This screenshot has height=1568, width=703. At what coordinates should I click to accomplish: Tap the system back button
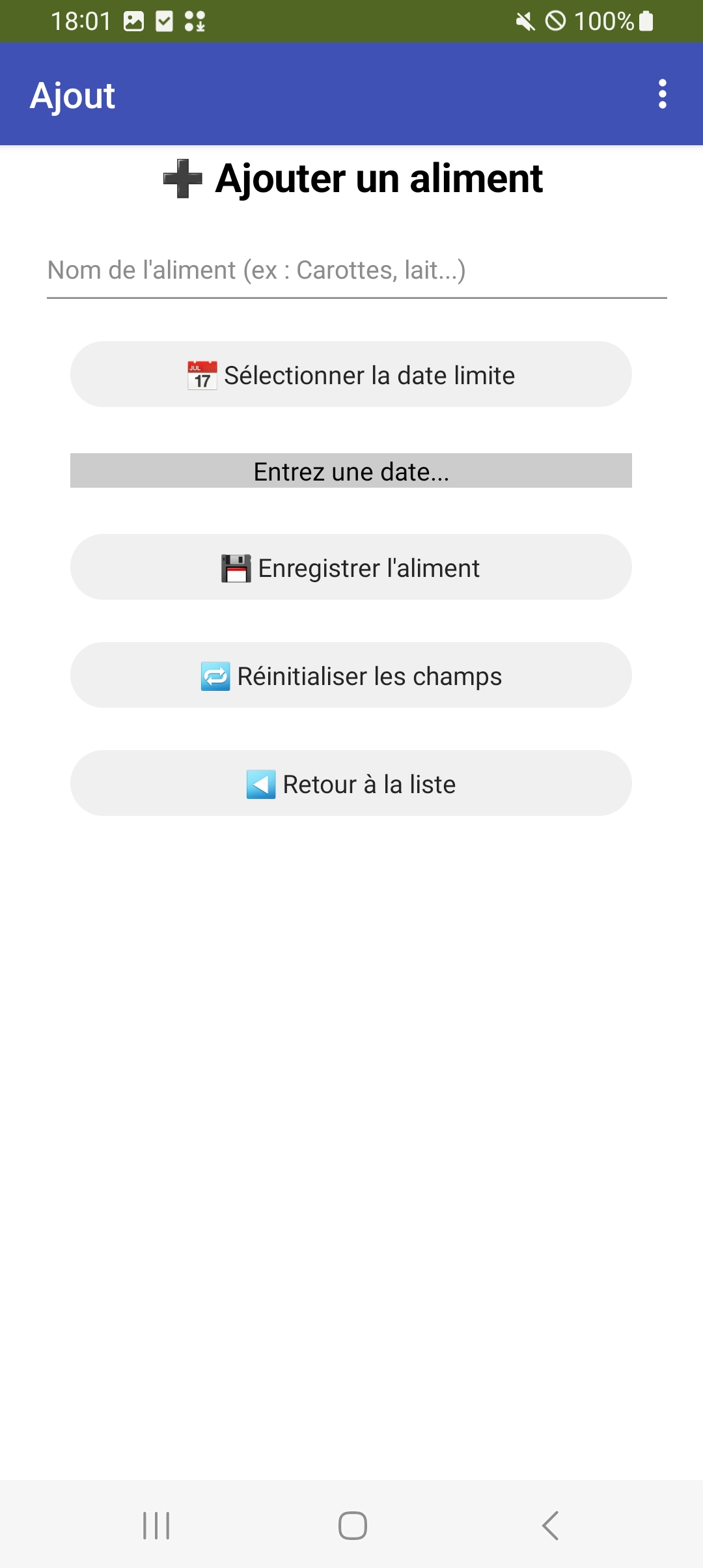pyautogui.click(x=551, y=1525)
